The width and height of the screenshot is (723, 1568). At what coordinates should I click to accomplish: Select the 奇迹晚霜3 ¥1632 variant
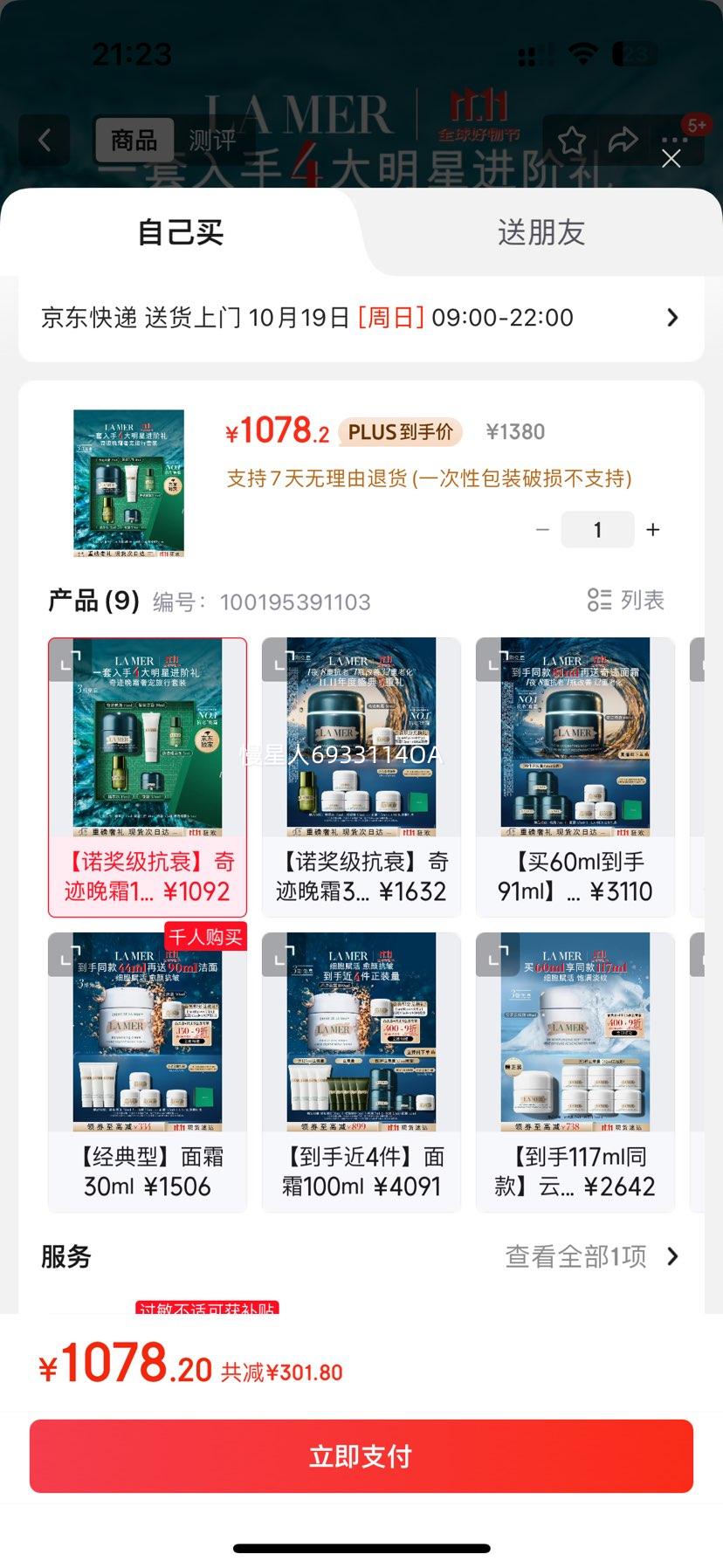(x=361, y=777)
